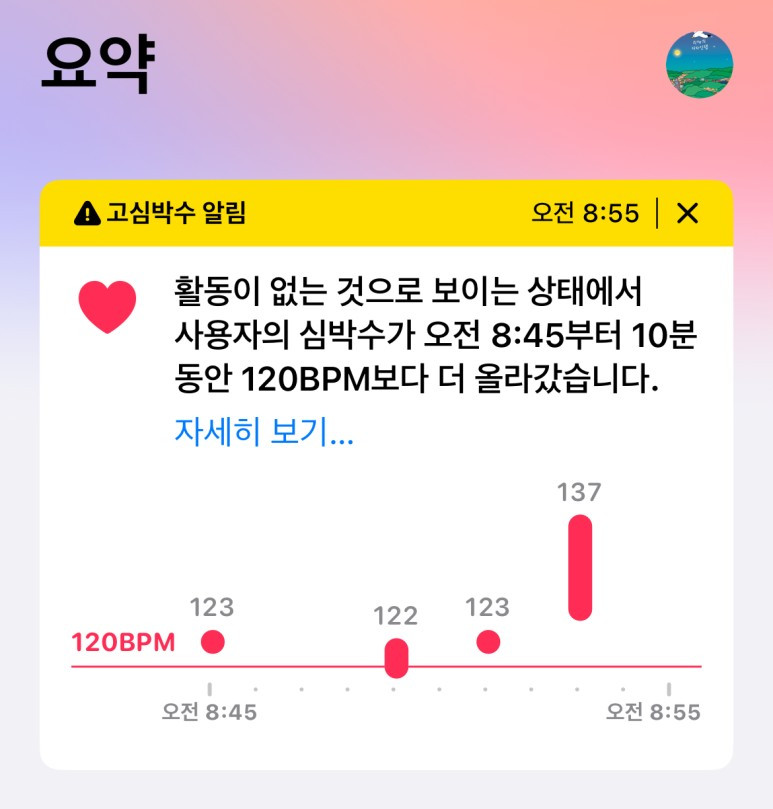
Task: Select the 요약 summary title
Action: pyautogui.click(x=92, y=62)
